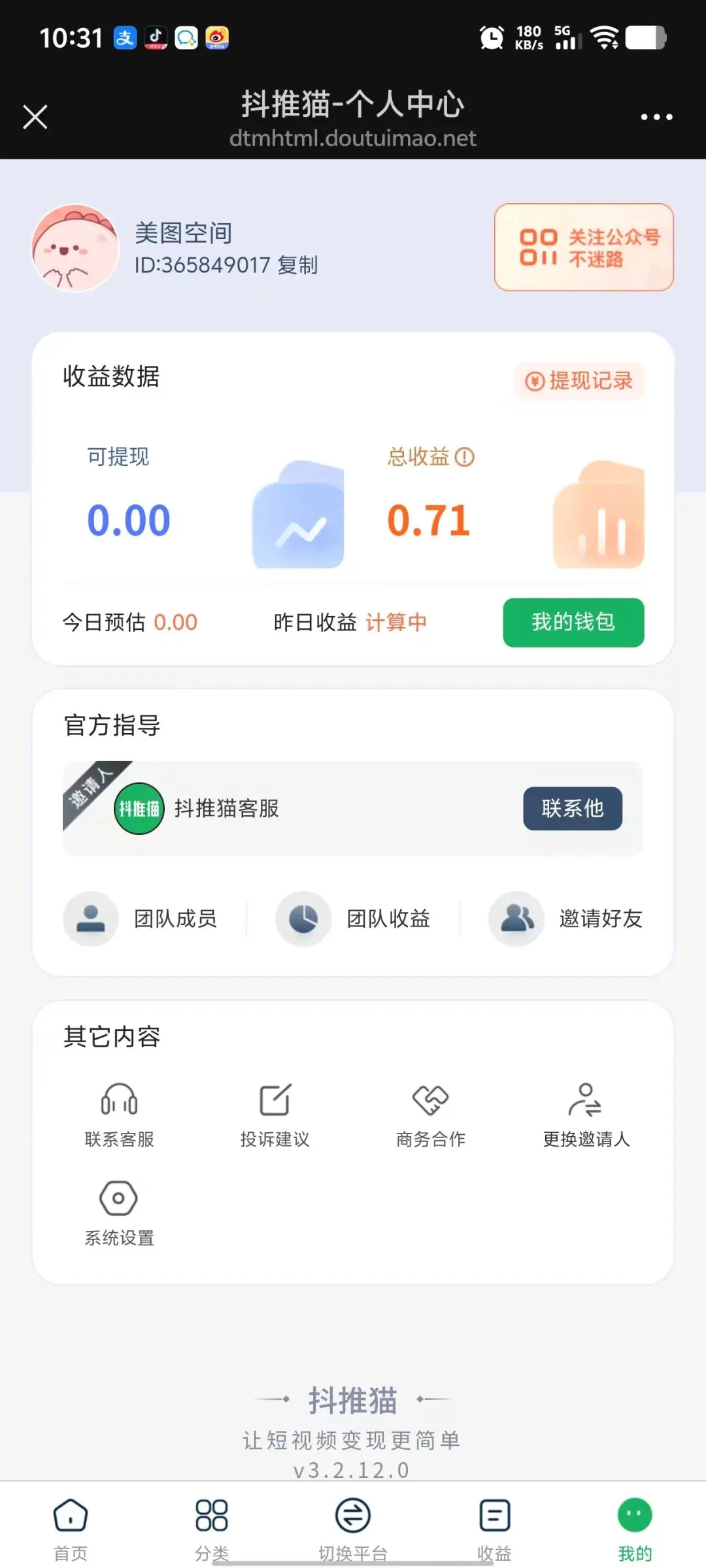Open 我的钱包 wallet

pyautogui.click(x=573, y=622)
